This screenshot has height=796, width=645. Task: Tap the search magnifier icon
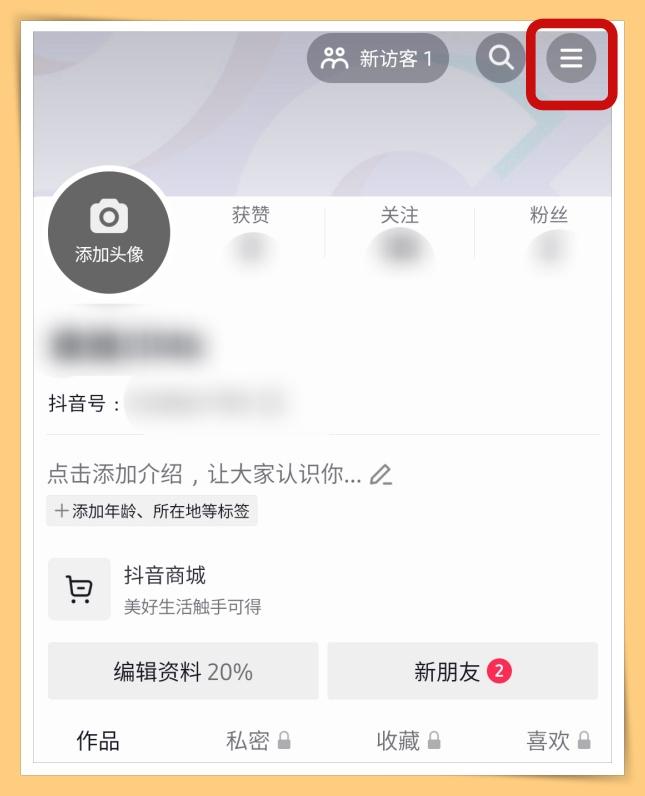pyautogui.click(x=501, y=59)
